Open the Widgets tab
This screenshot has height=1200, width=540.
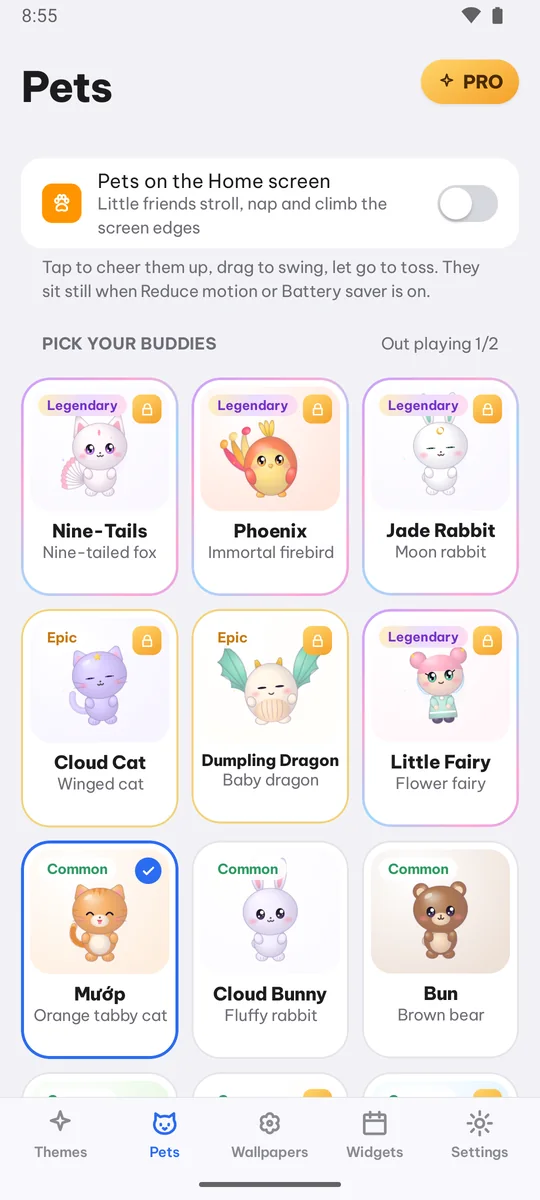(x=375, y=1135)
